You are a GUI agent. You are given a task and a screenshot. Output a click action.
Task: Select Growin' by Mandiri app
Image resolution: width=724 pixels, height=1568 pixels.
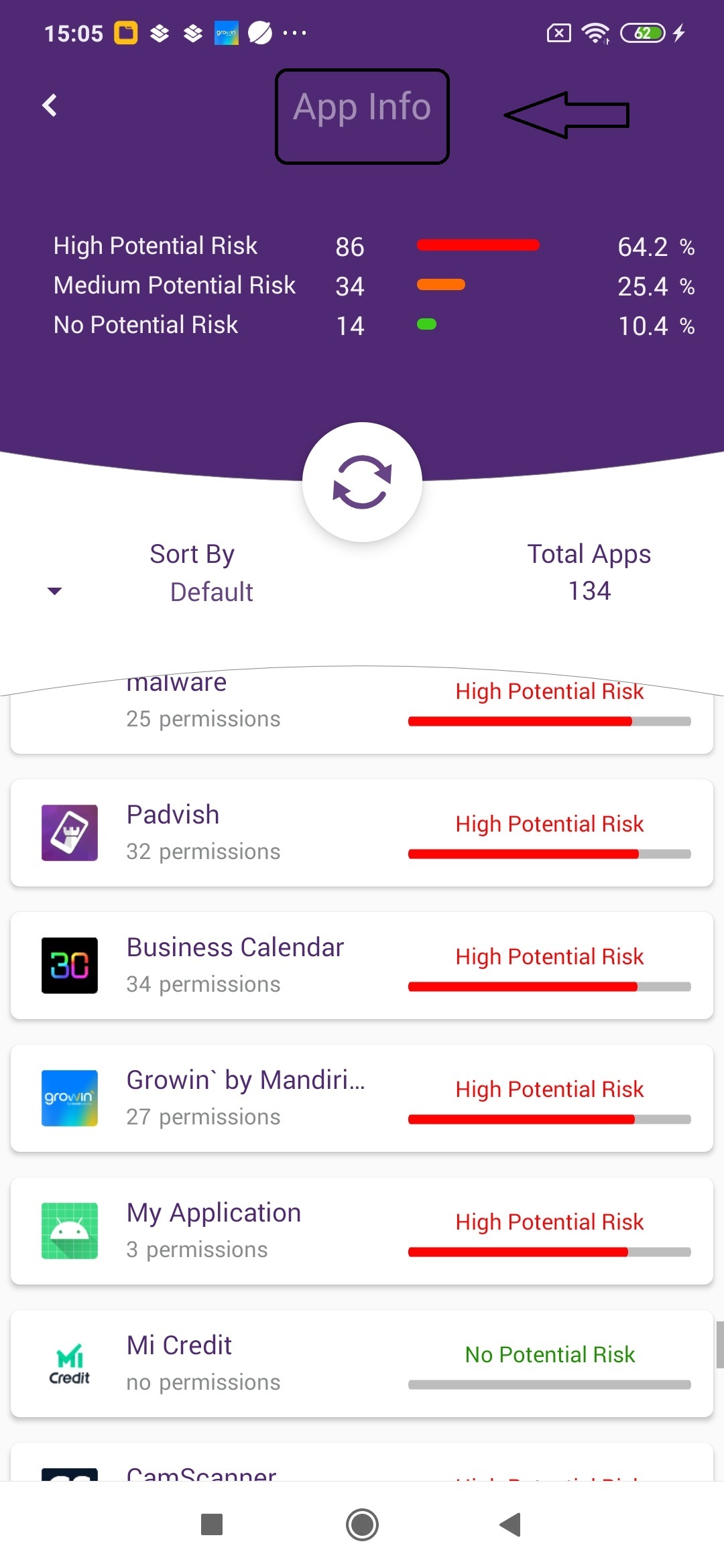(362, 1098)
